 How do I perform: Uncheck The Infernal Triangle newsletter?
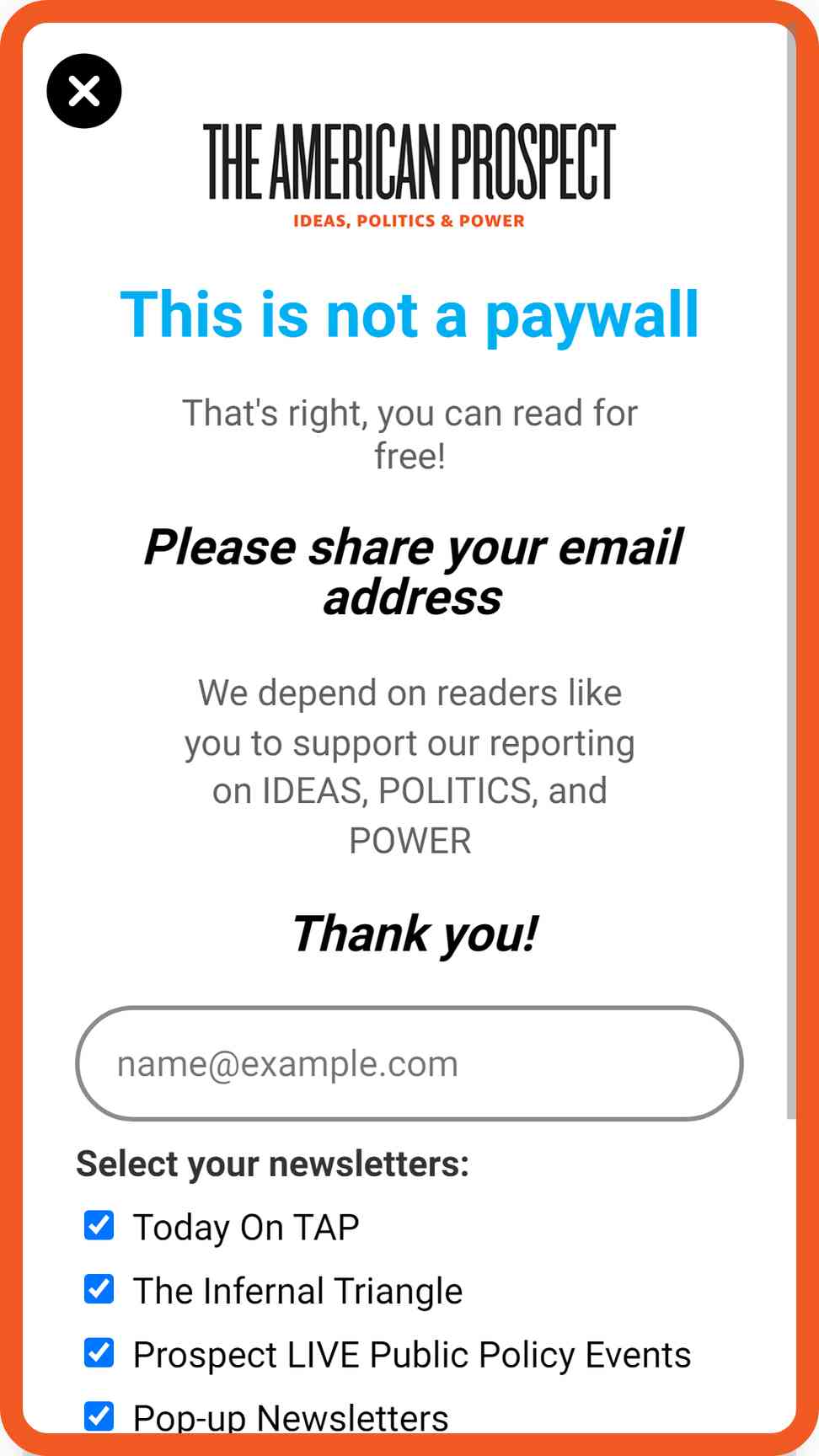tap(99, 1289)
